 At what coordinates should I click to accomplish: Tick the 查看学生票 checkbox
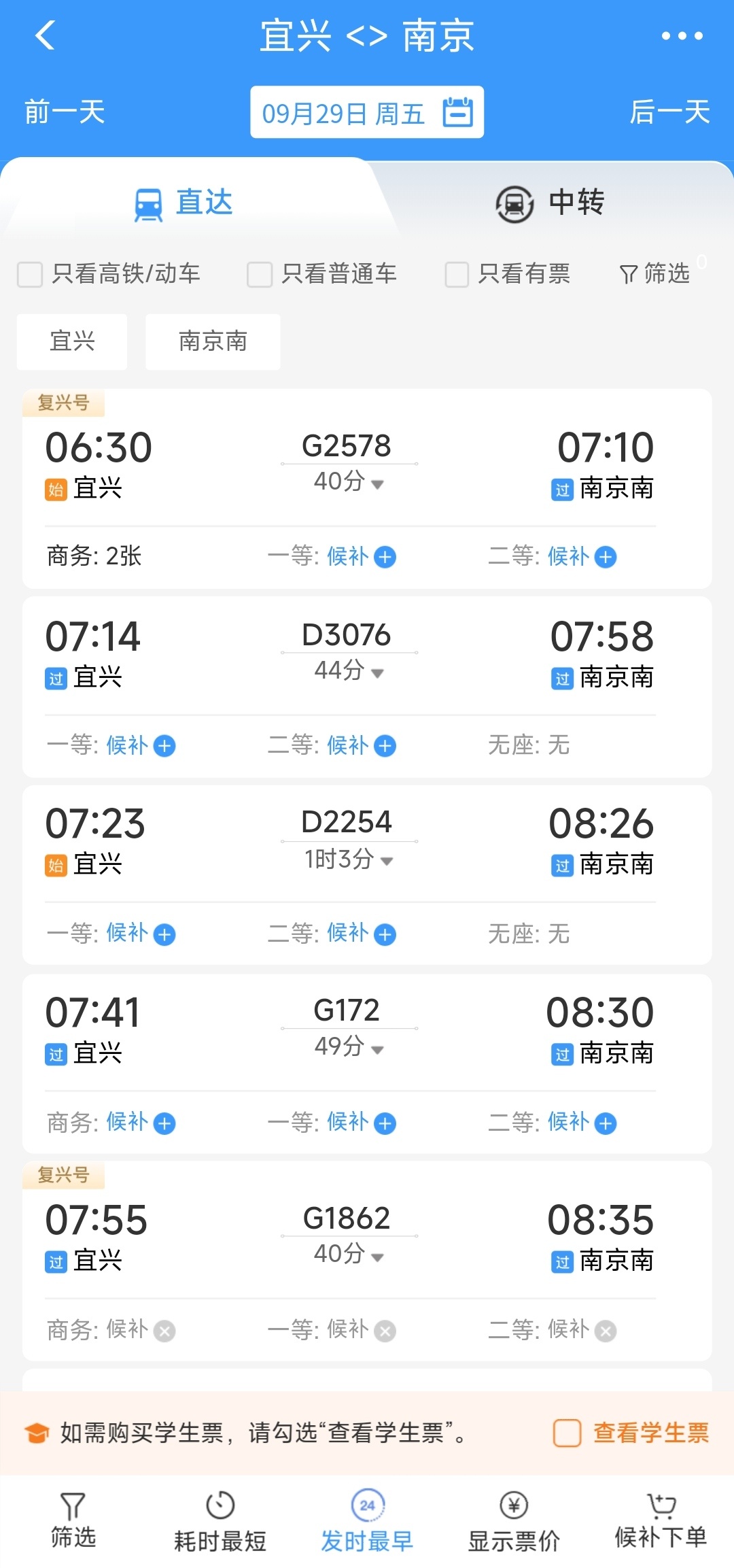(x=567, y=1433)
